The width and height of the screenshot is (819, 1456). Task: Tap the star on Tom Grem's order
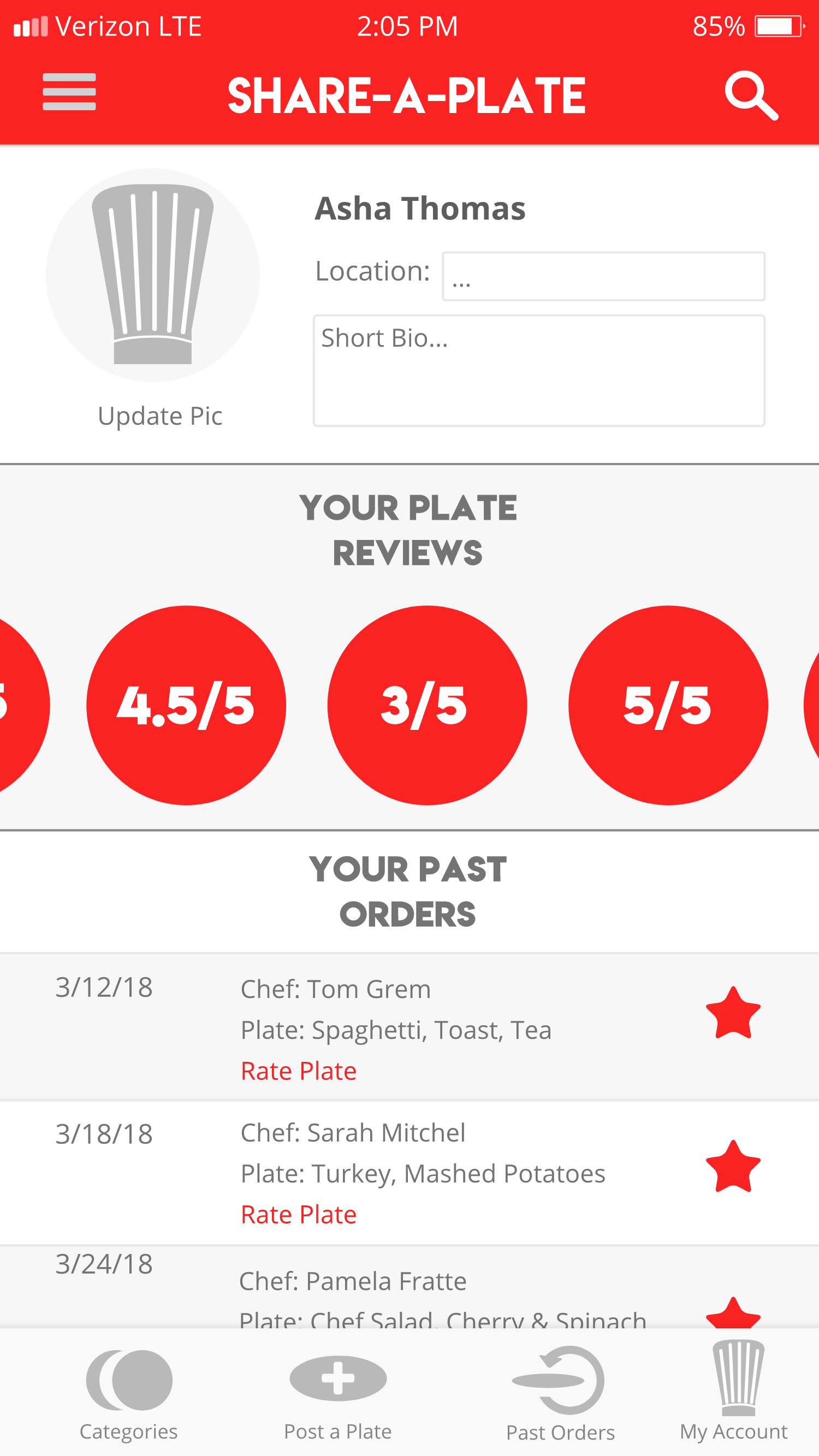(x=733, y=1013)
